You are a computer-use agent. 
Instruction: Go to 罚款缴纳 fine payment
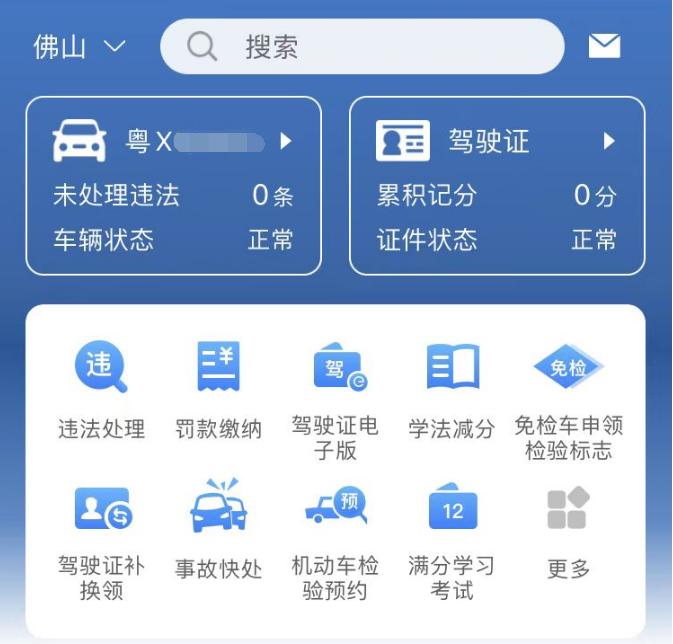pos(218,391)
